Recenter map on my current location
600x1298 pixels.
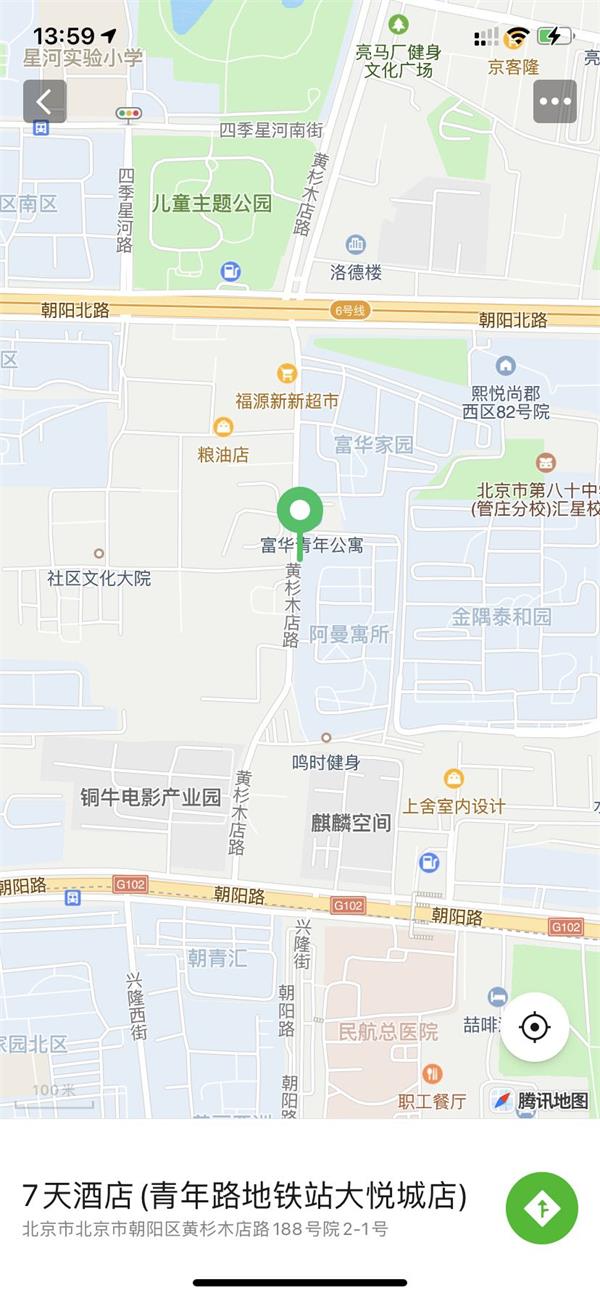click(535, 1027)
